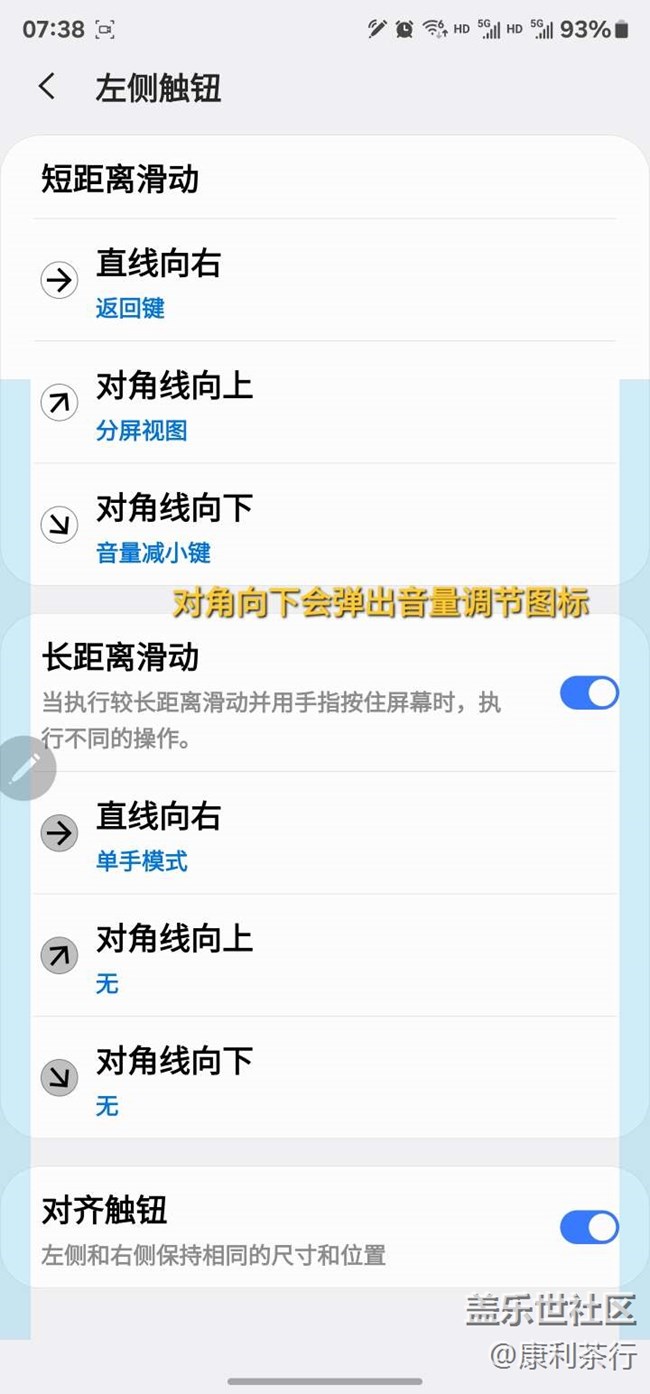Screen dimensions: 650x1394
Task: Tap the floating pencil icon
Action: pos(26,769)
